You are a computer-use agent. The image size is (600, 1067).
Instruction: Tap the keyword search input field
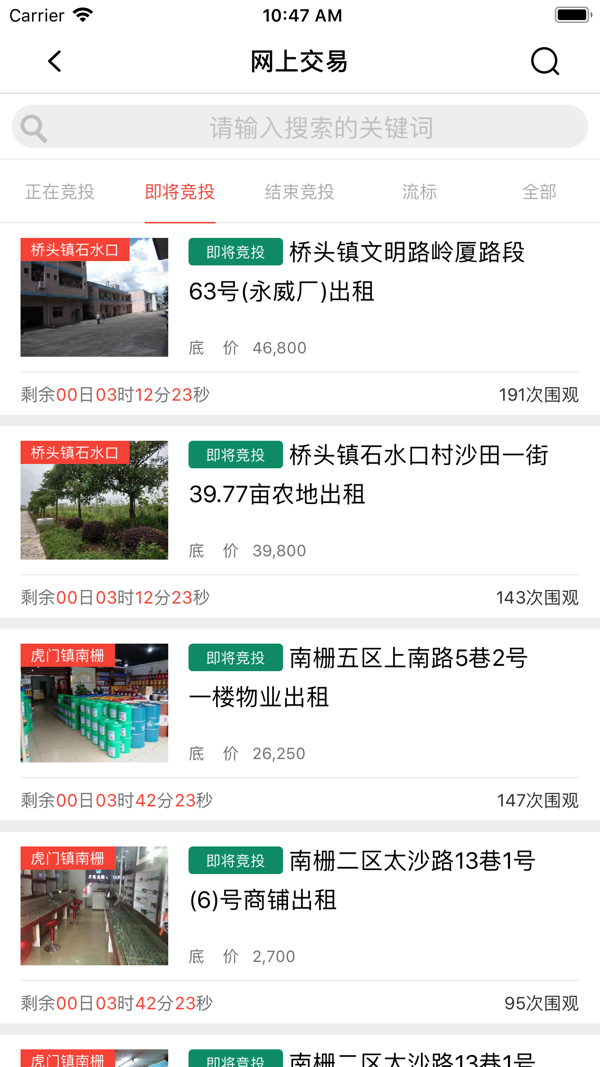(x=300, y=127)
